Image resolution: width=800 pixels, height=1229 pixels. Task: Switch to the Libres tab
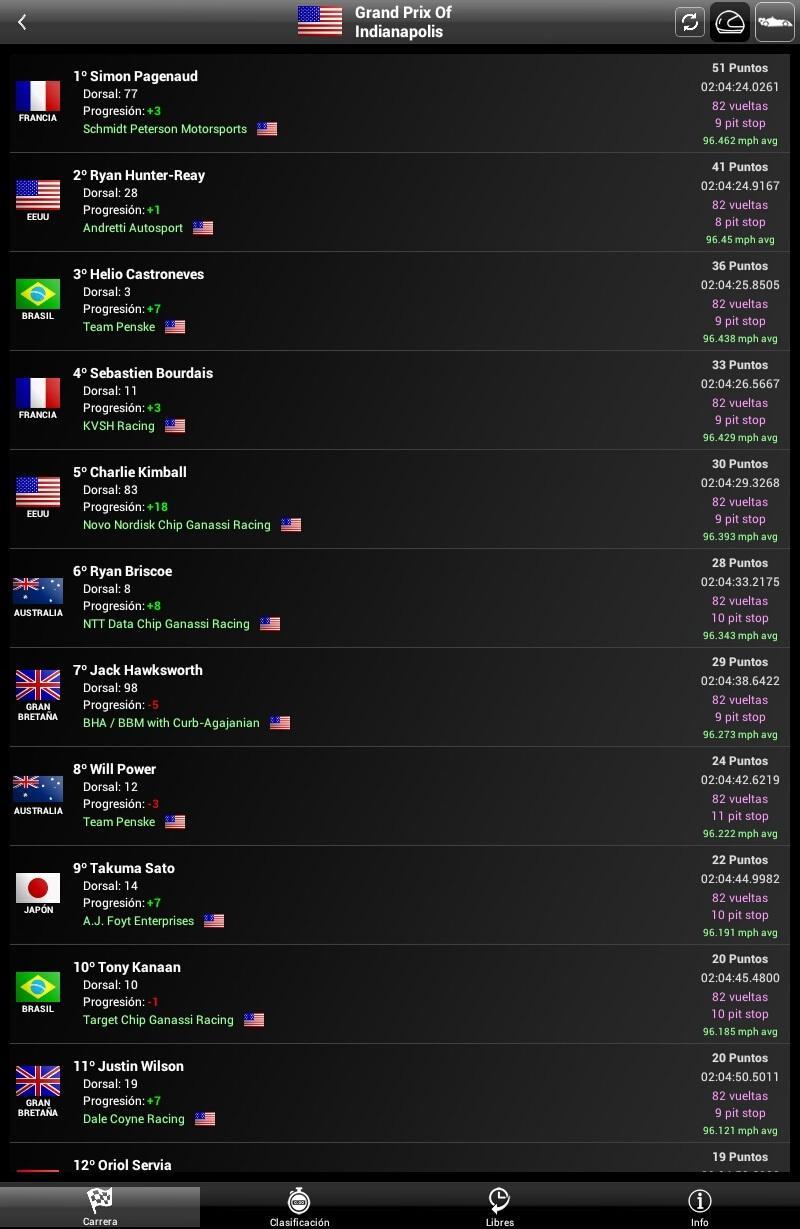[499, 1207]
